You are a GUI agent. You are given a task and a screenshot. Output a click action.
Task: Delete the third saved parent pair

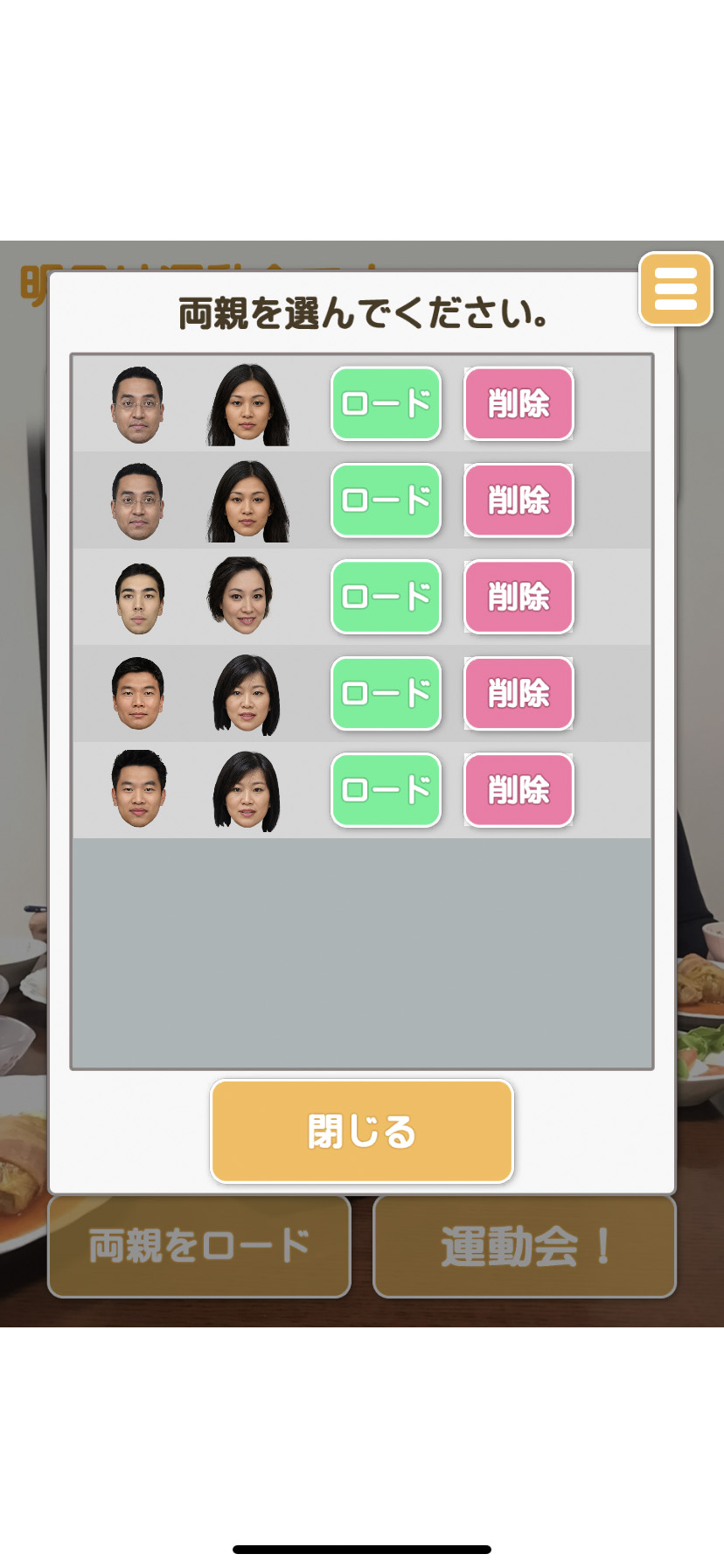[x=519, y=597]
